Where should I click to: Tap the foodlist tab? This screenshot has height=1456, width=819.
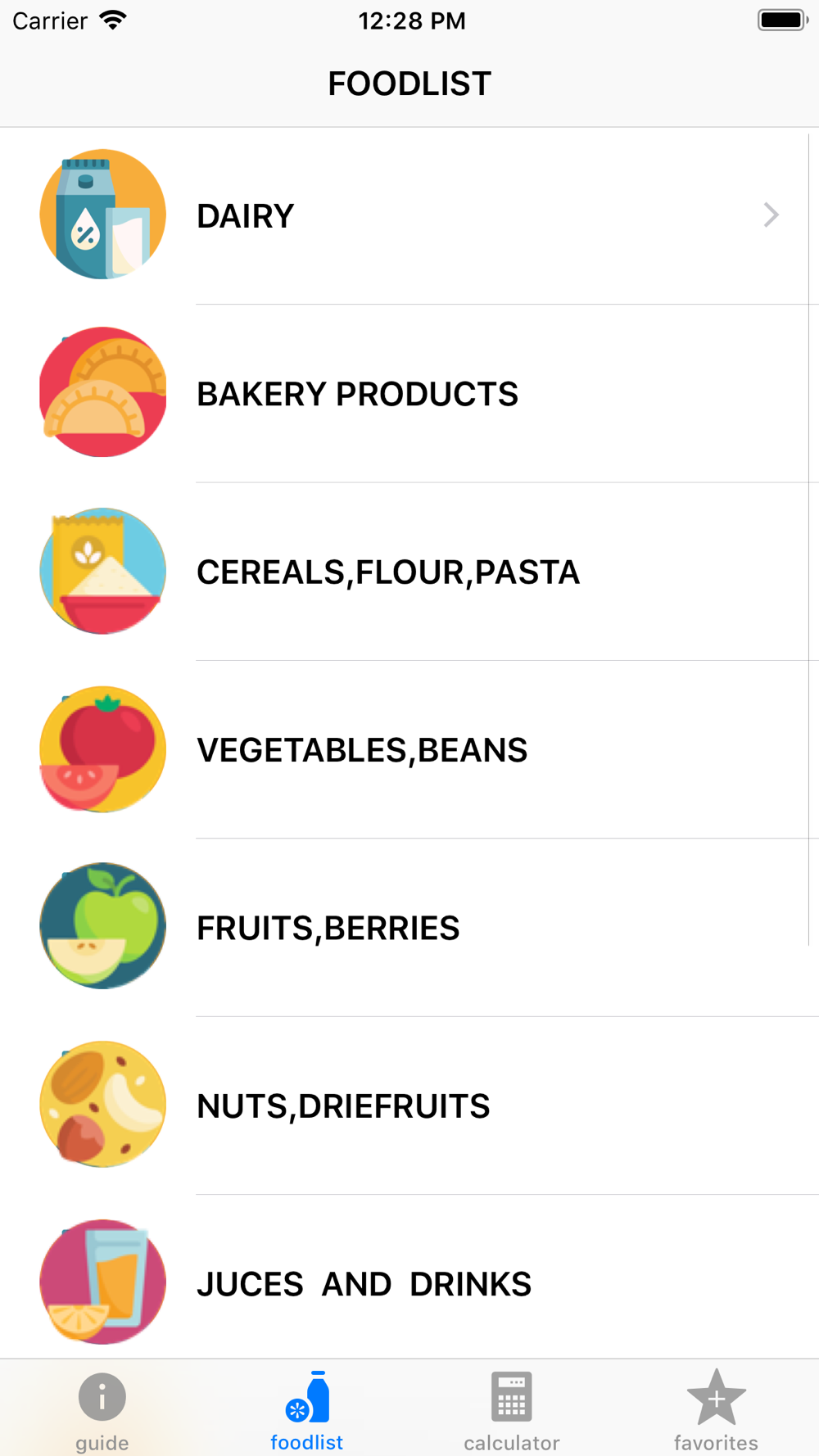(x=307, y=1410)
